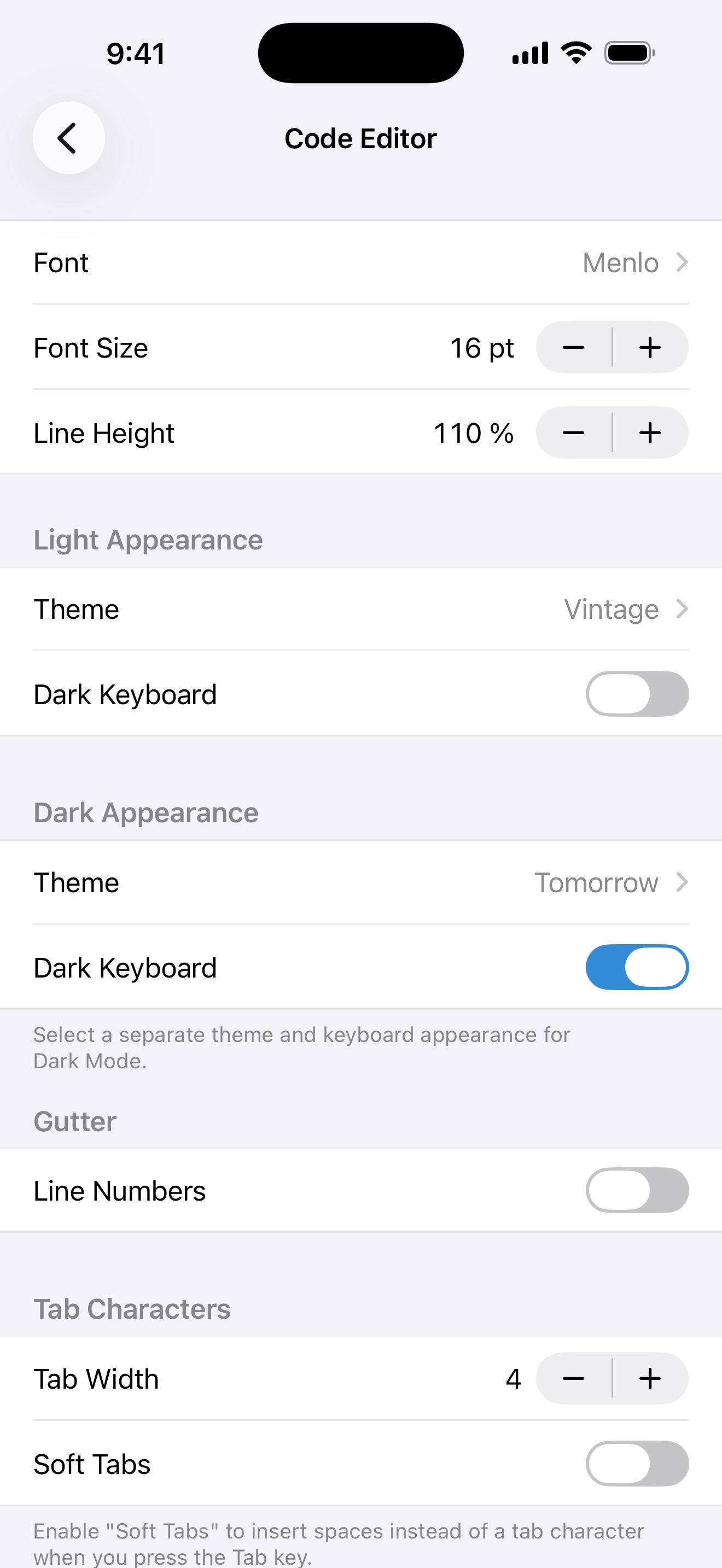Open the Font selection row
722x1568 pixels.
(360, 262)
